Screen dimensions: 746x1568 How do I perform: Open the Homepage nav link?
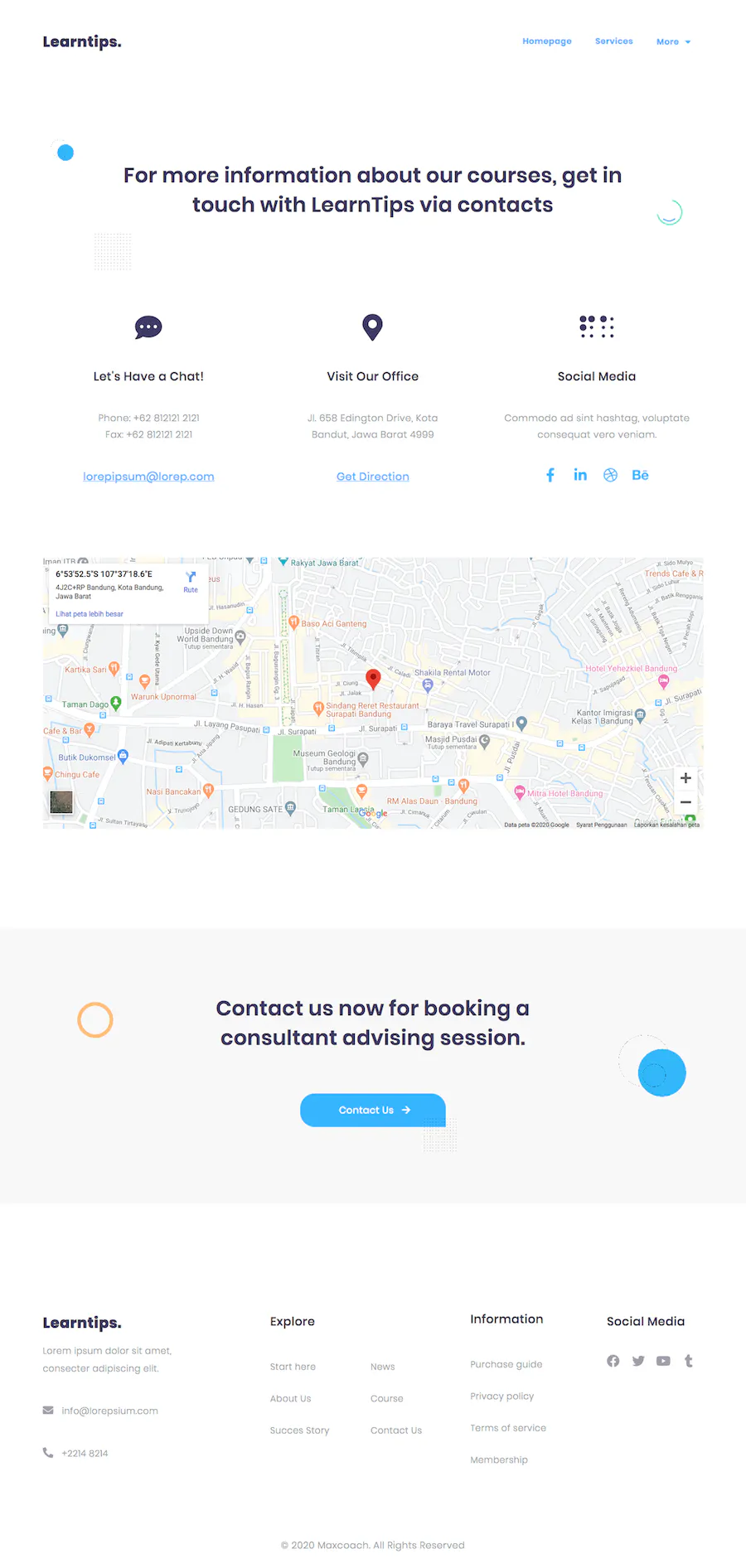546,41
